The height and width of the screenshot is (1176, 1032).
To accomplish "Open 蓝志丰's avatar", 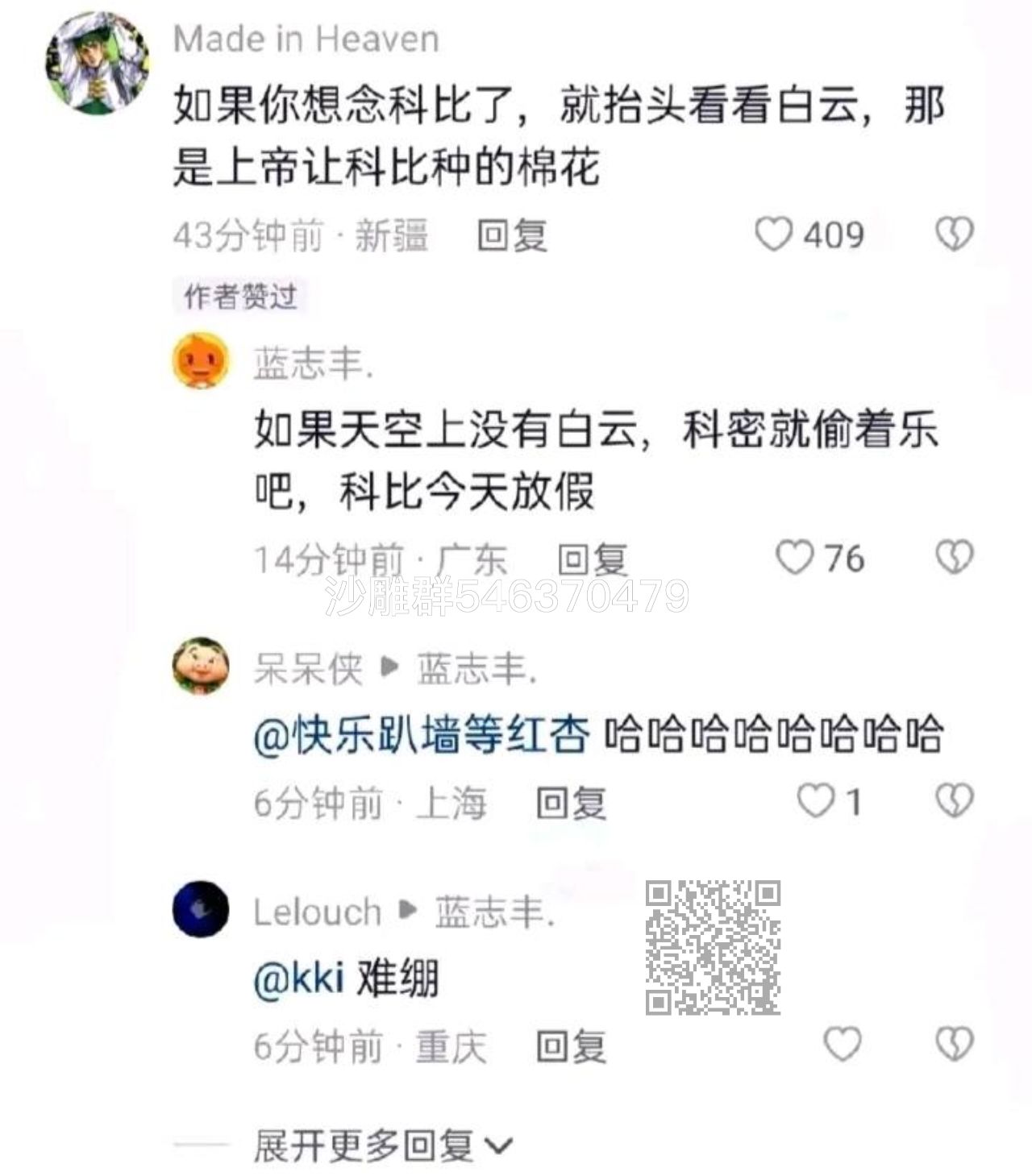I will pos(201,362).
